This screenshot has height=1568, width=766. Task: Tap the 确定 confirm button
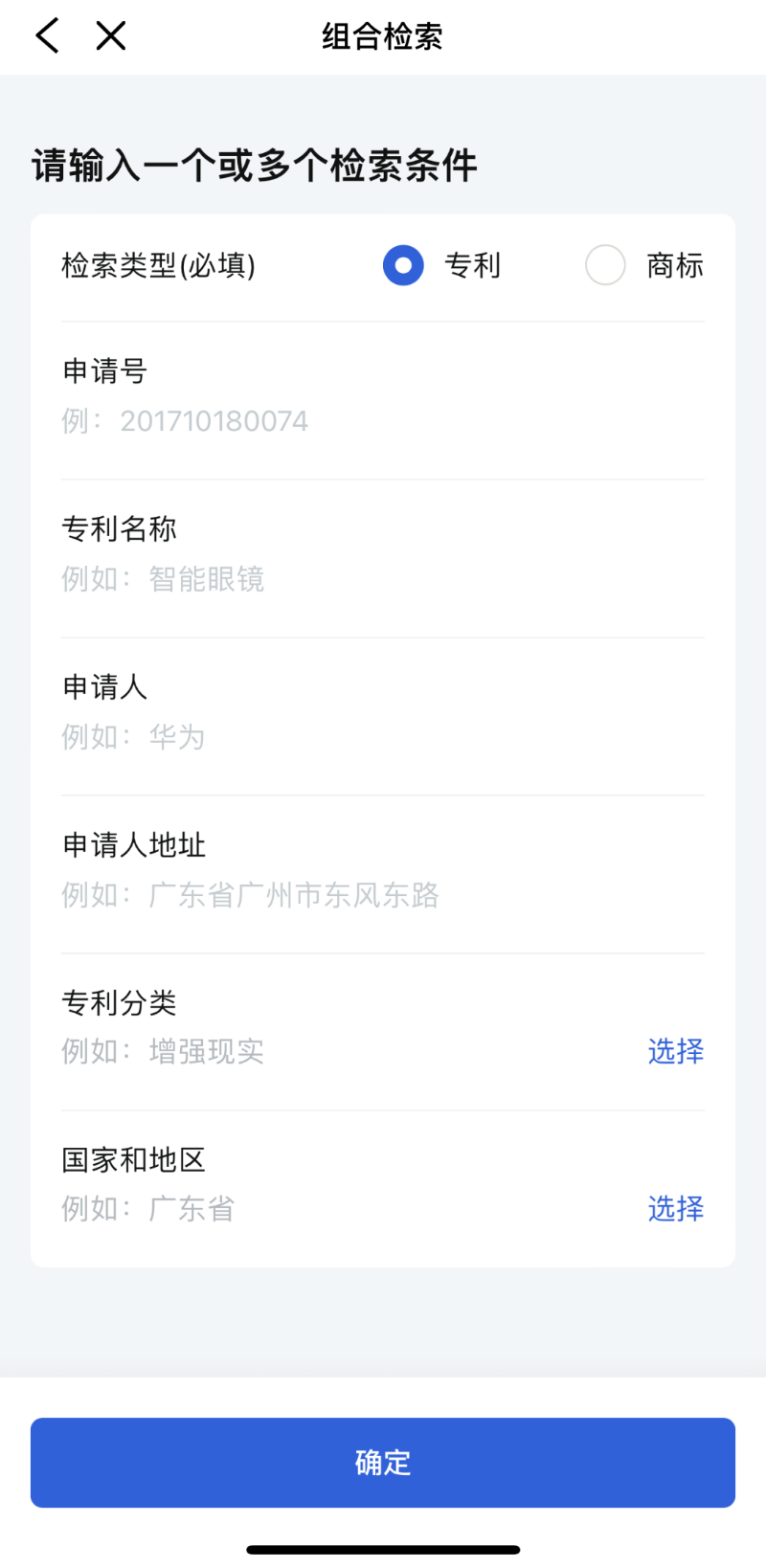click(x=383, y=1462)
